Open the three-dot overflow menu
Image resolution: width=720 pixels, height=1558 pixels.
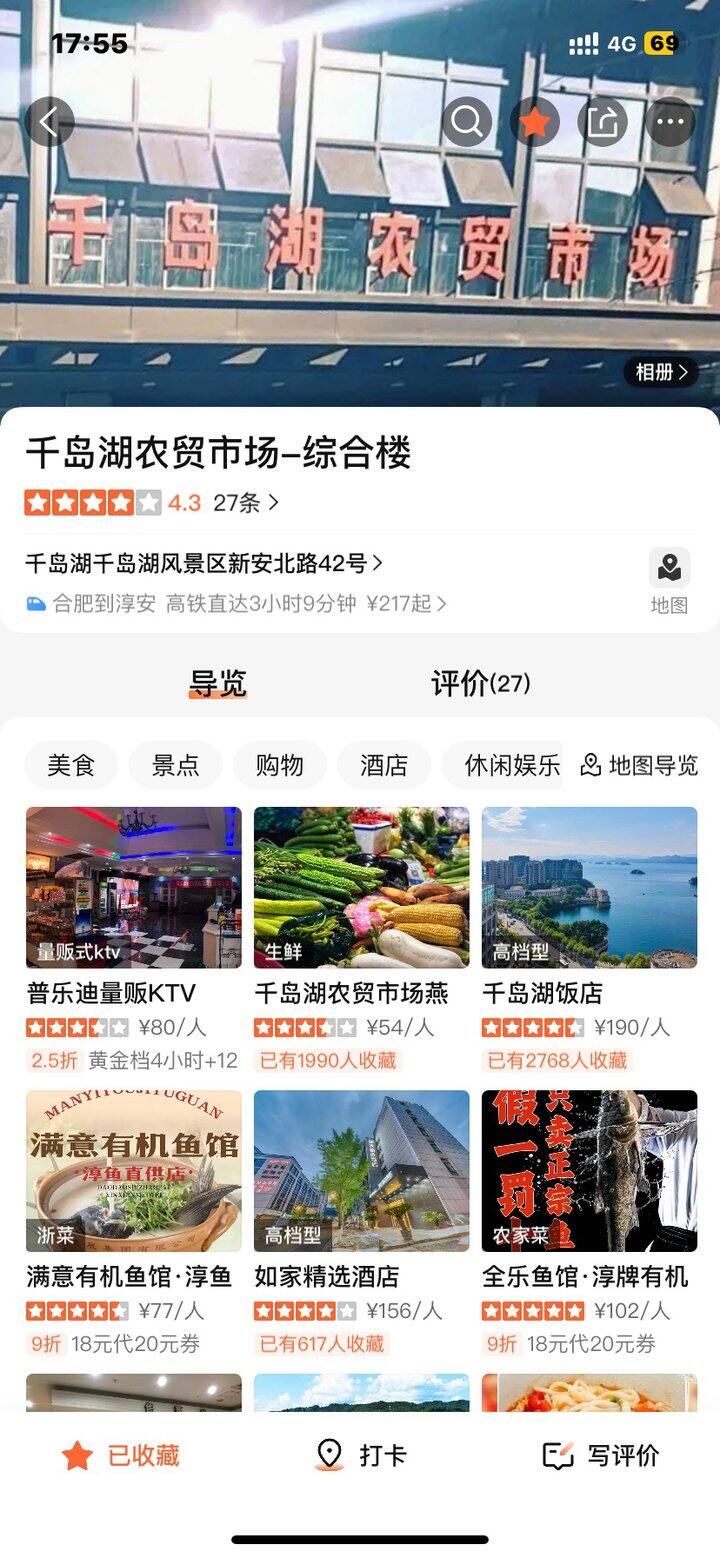pos(670,122)
